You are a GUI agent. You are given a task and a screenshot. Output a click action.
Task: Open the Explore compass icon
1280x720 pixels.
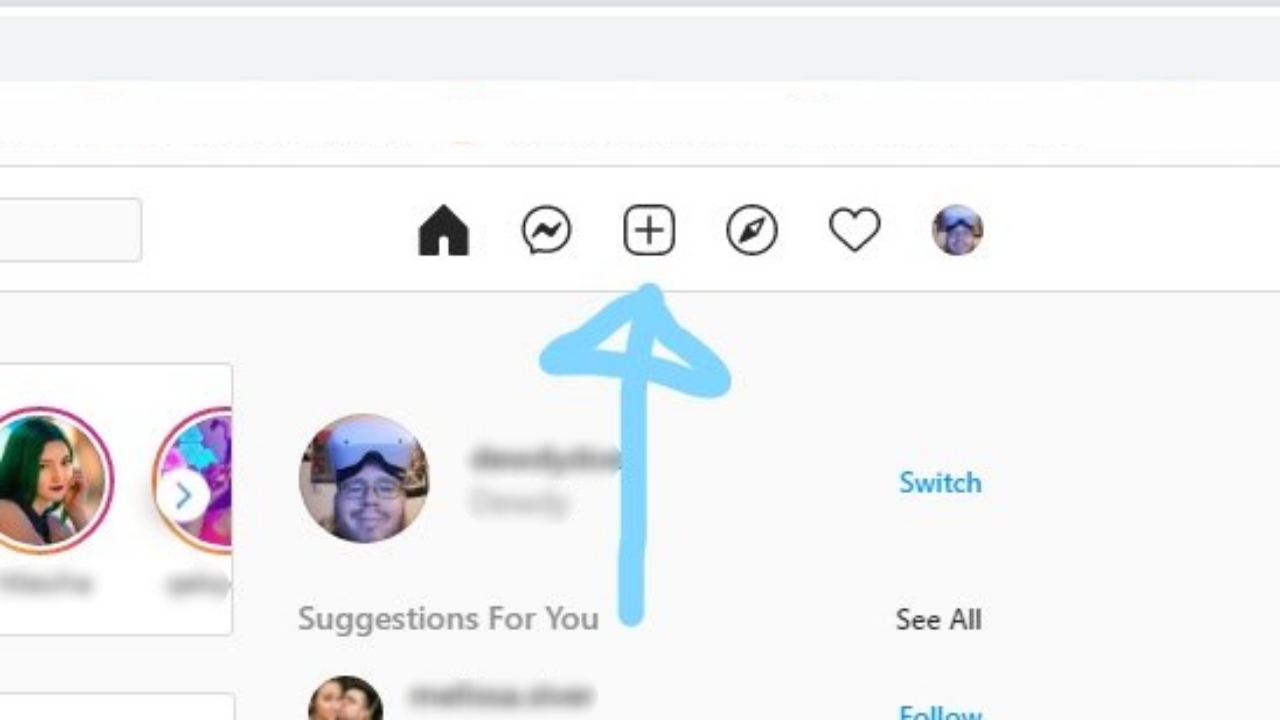pos(752,231)
